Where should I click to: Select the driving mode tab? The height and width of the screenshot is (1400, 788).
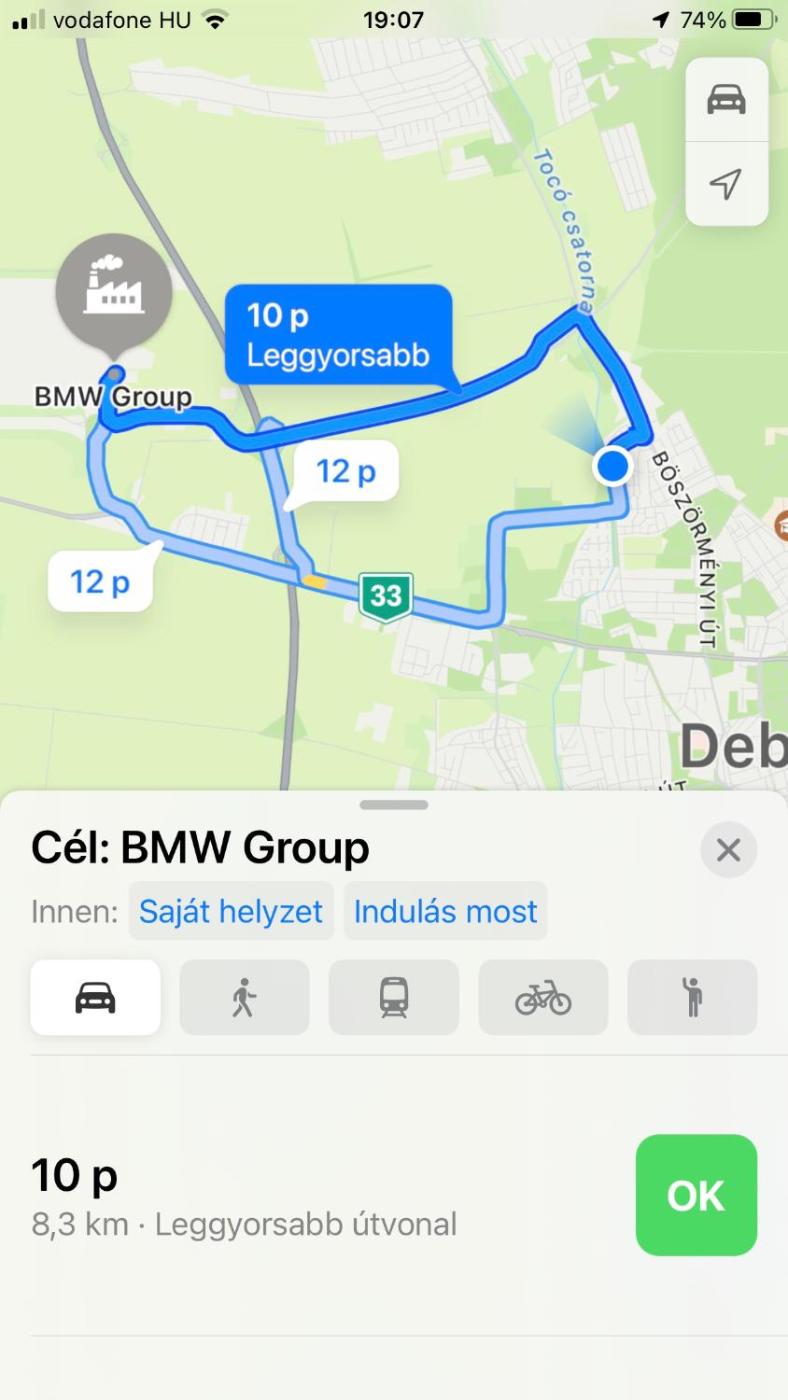[95, 997]
